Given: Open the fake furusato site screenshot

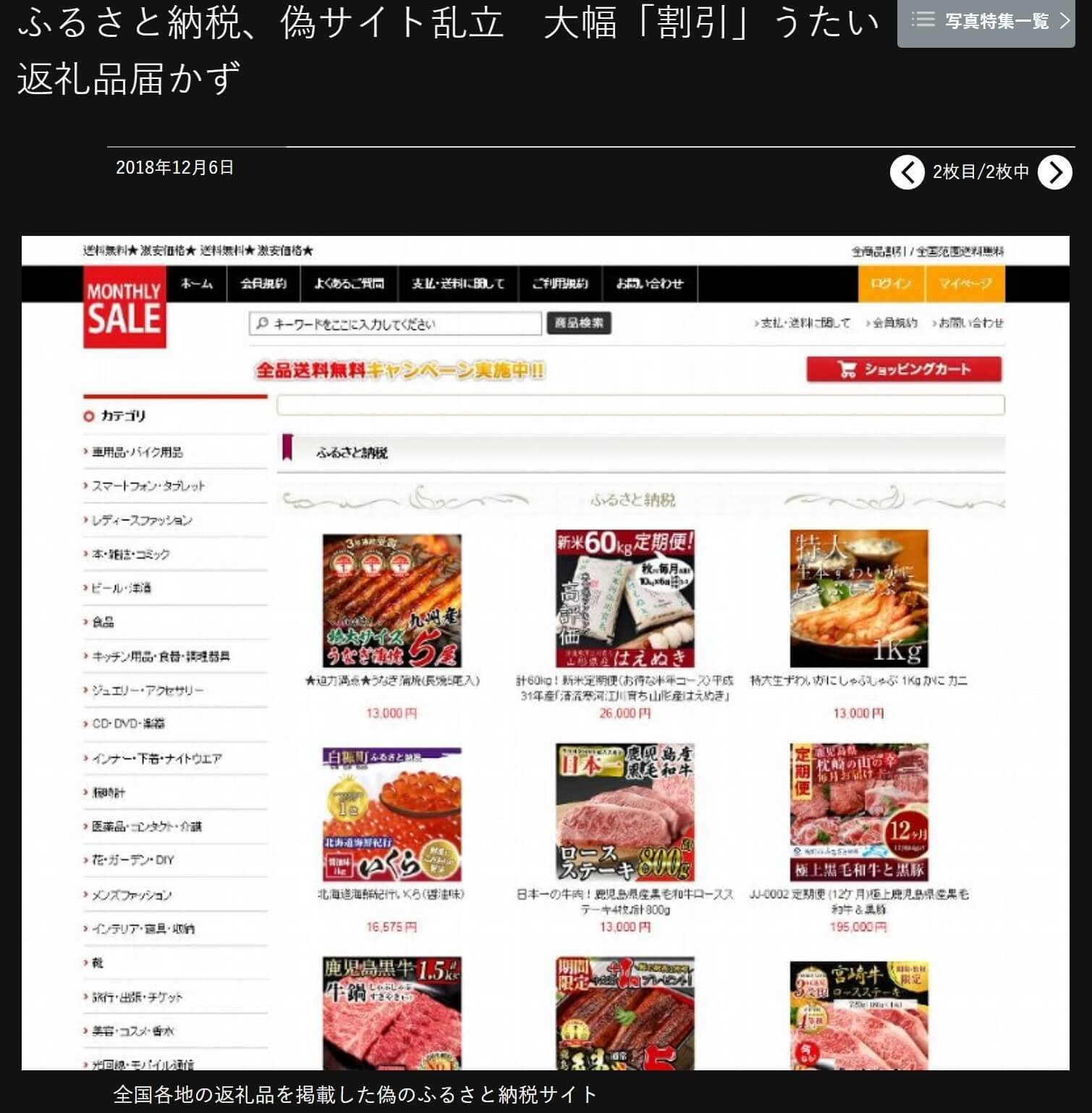Looking at the screenshot, I should coord(545,652).
